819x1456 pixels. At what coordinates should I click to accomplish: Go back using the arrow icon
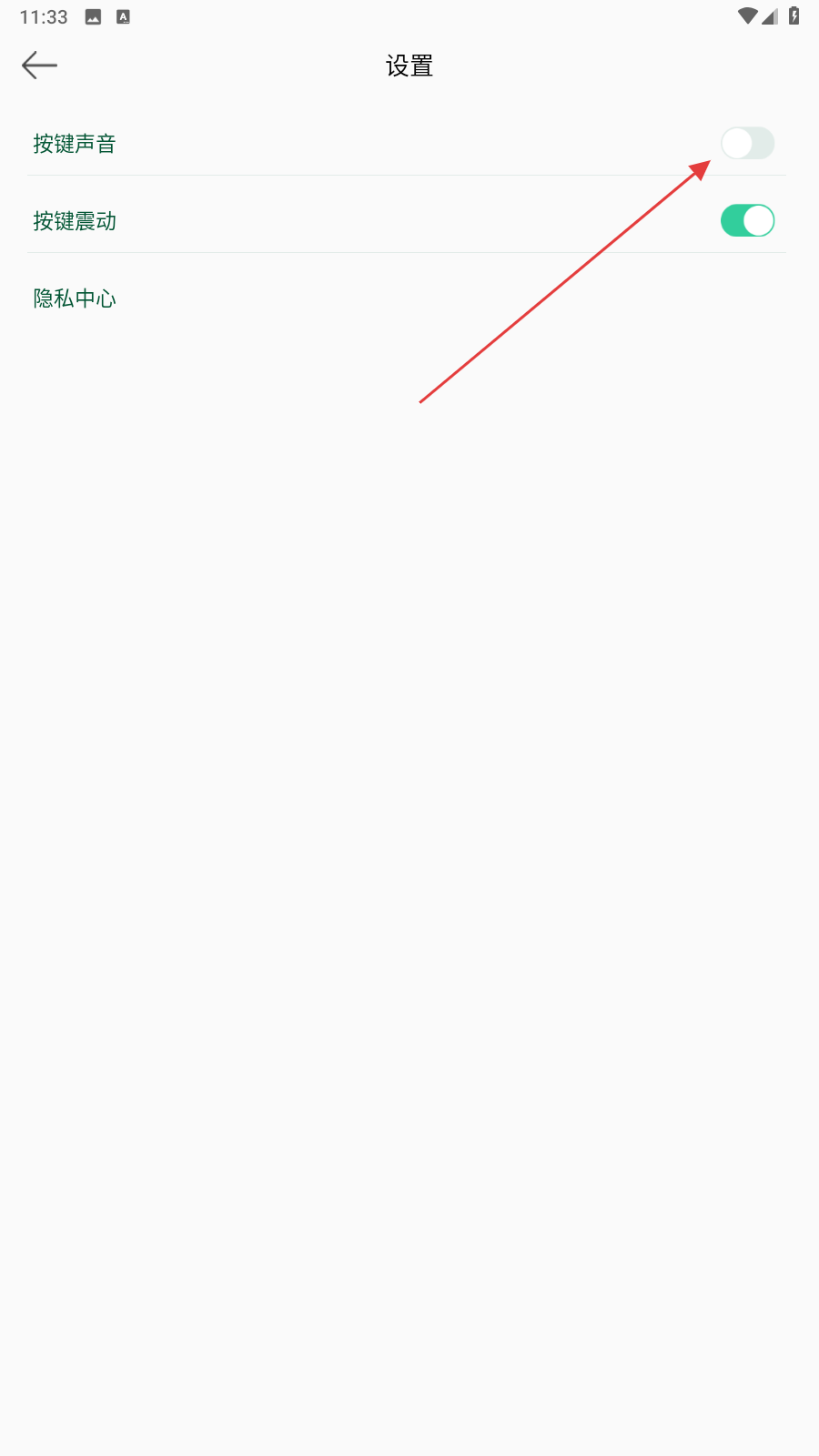(39, 66)
